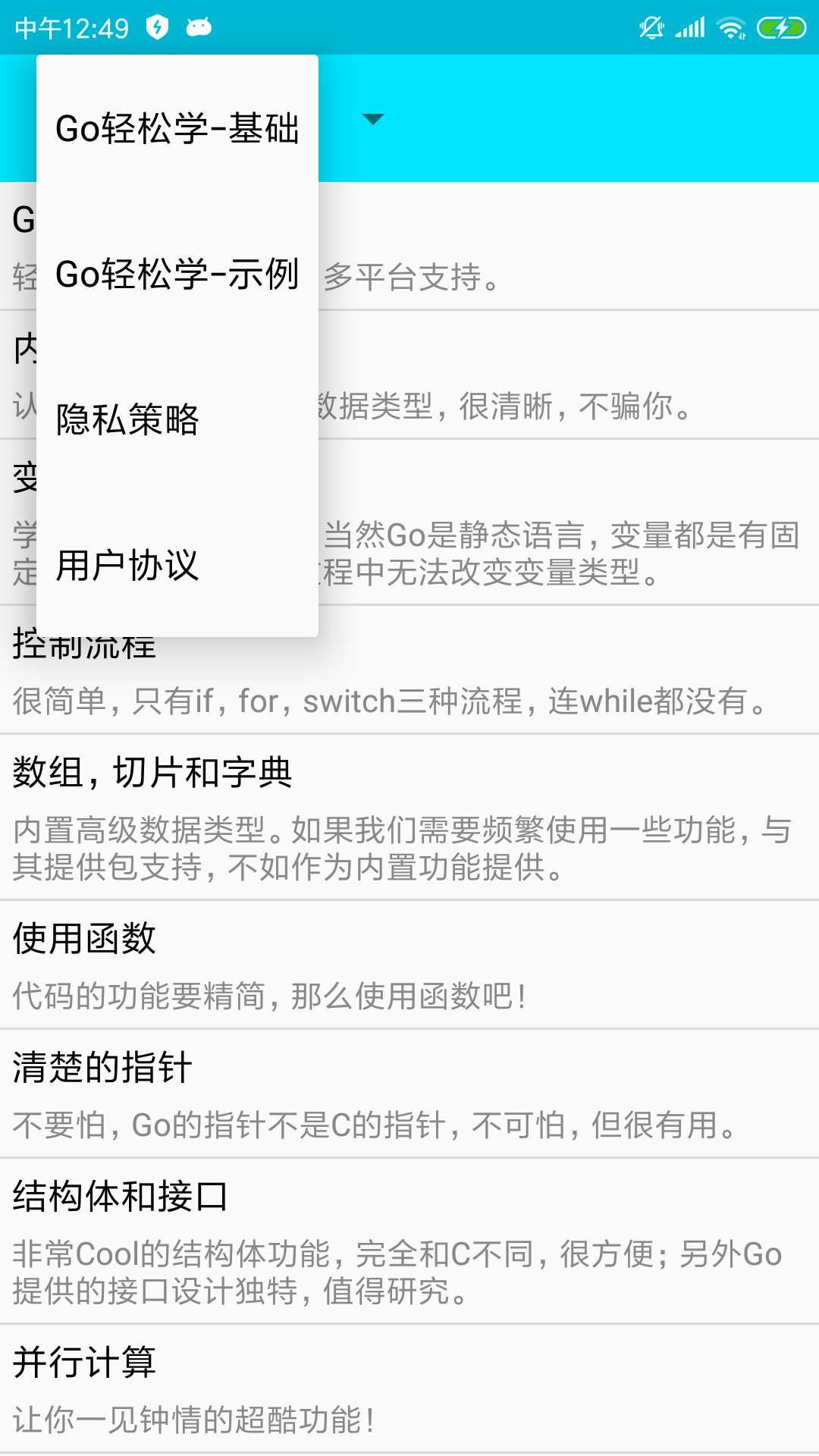Tap the dropdown arrow in header
The width and height of the screenshot is (819, 1456).
373,119
